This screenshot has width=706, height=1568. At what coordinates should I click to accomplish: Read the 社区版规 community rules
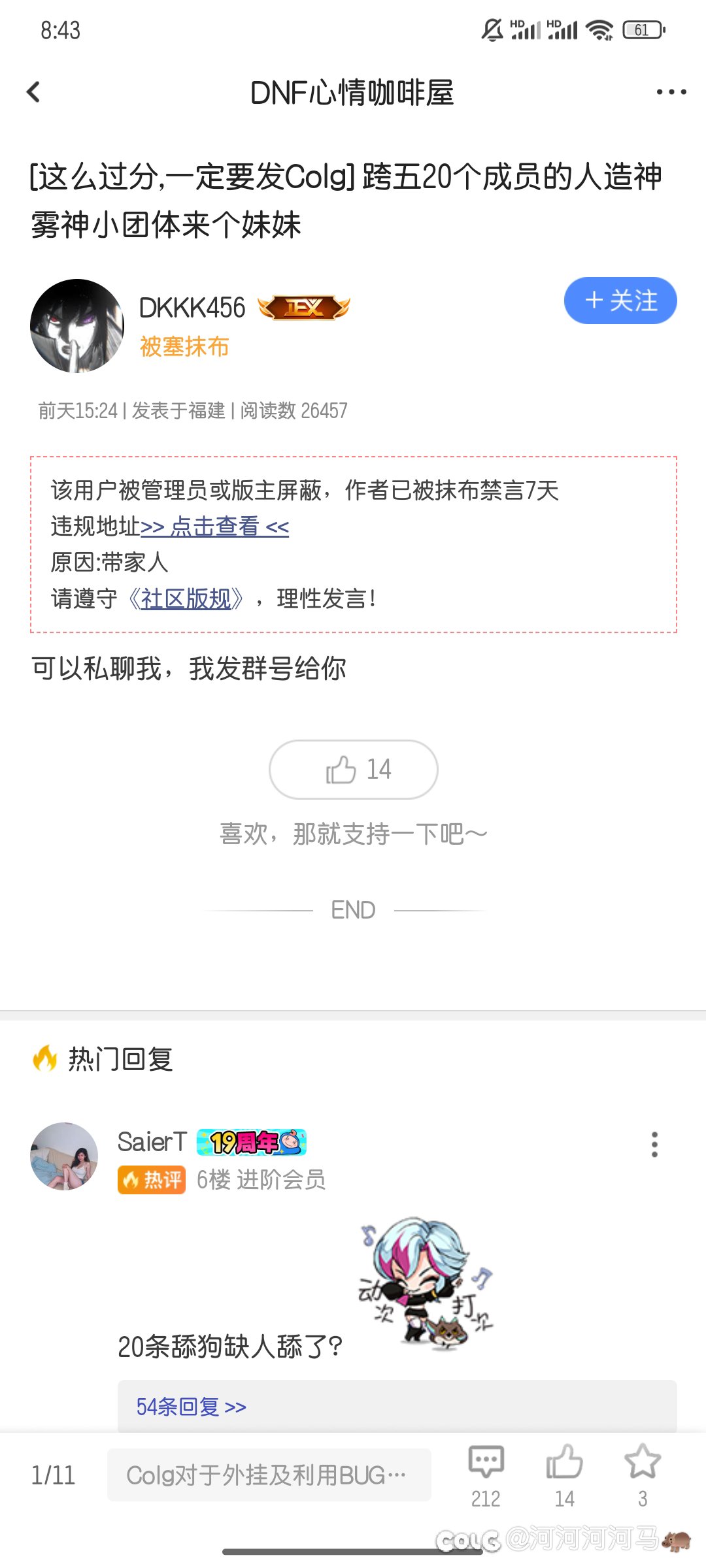[186, 598]
